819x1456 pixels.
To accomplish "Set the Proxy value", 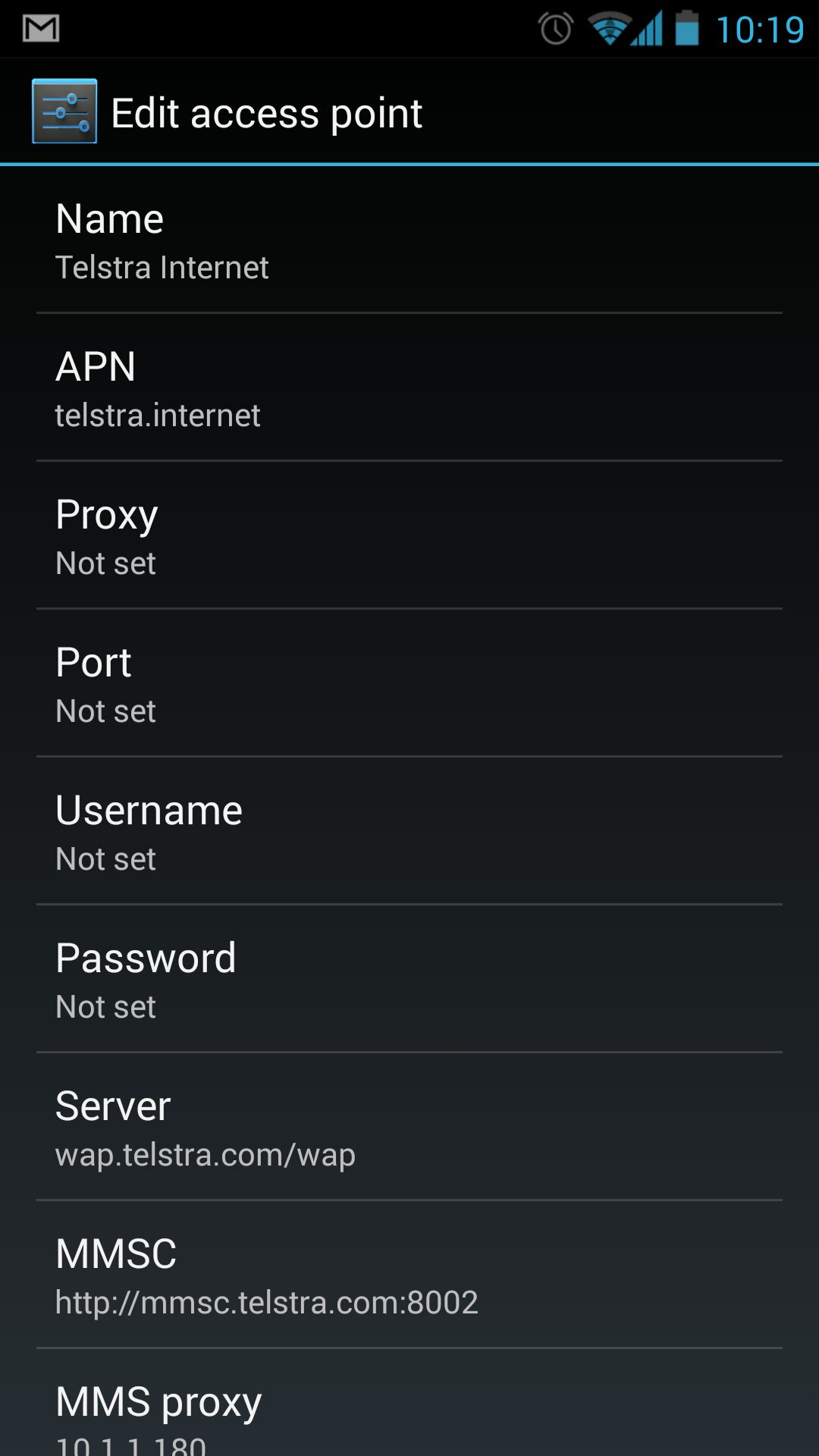I will (x=409, y=537).
